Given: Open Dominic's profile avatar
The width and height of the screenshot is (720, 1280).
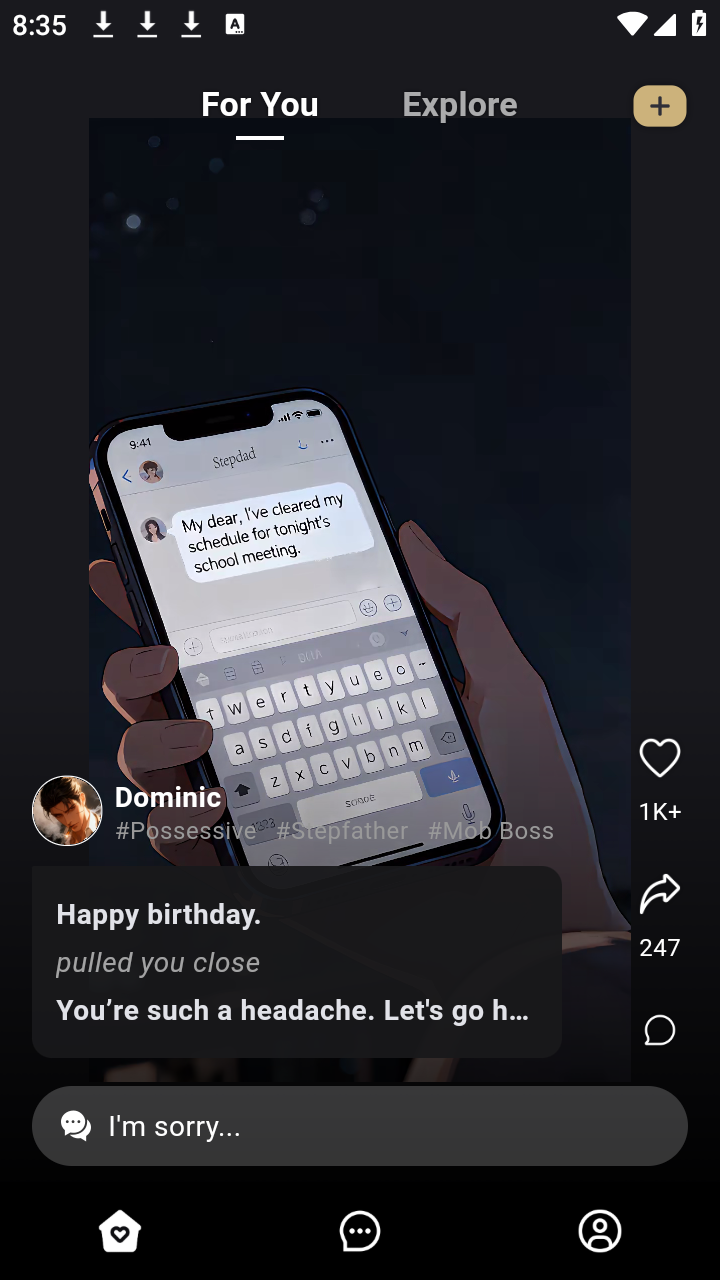Looking at the screenshot, I should click(67, 811).
